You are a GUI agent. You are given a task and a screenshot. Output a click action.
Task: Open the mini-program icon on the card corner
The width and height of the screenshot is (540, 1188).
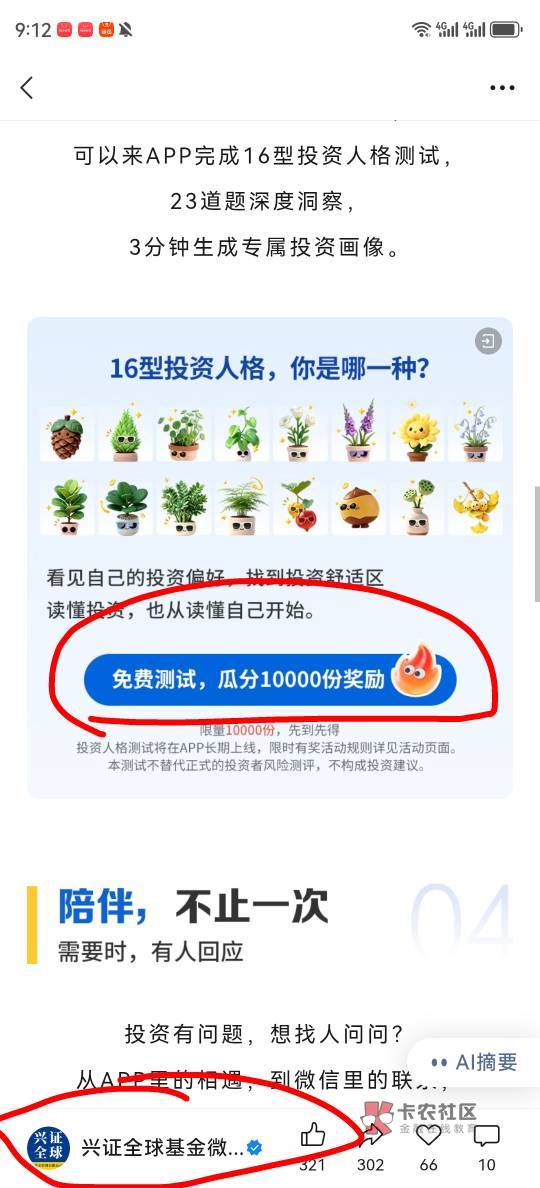[488, 342]
